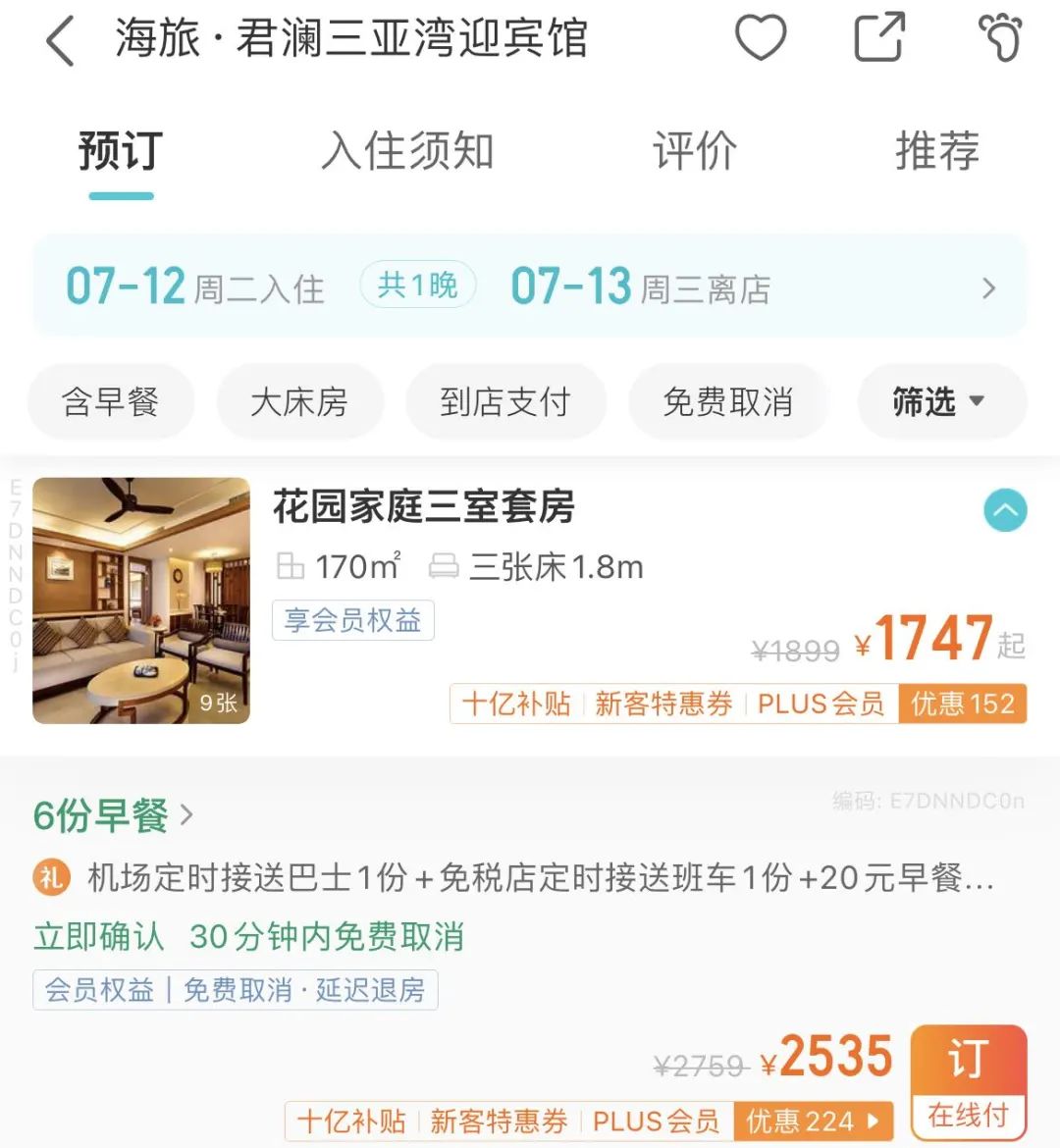Switch to the 预订 tab
This screenshot has height=1148, width=1060.
pos(121,152)
